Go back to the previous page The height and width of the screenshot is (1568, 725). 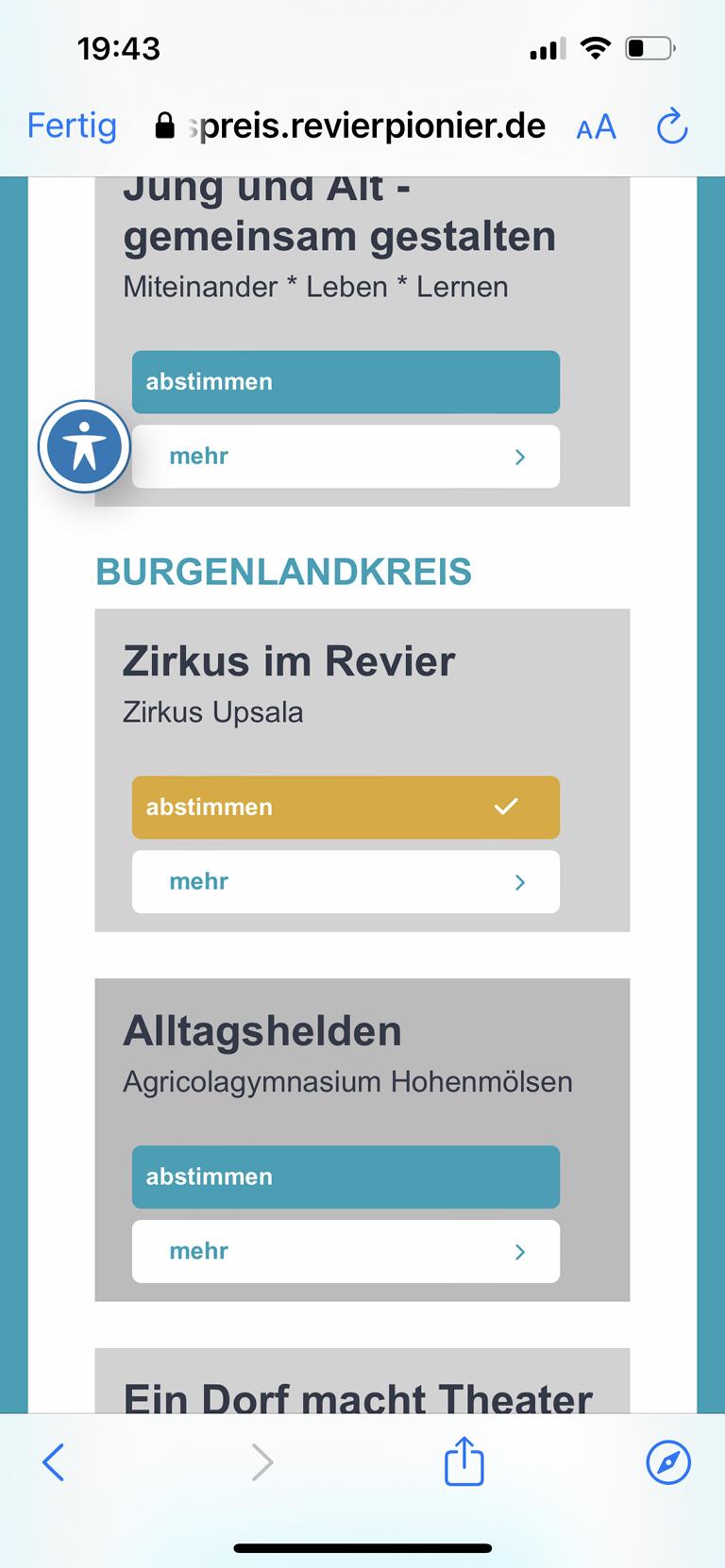coord(54,1462)
